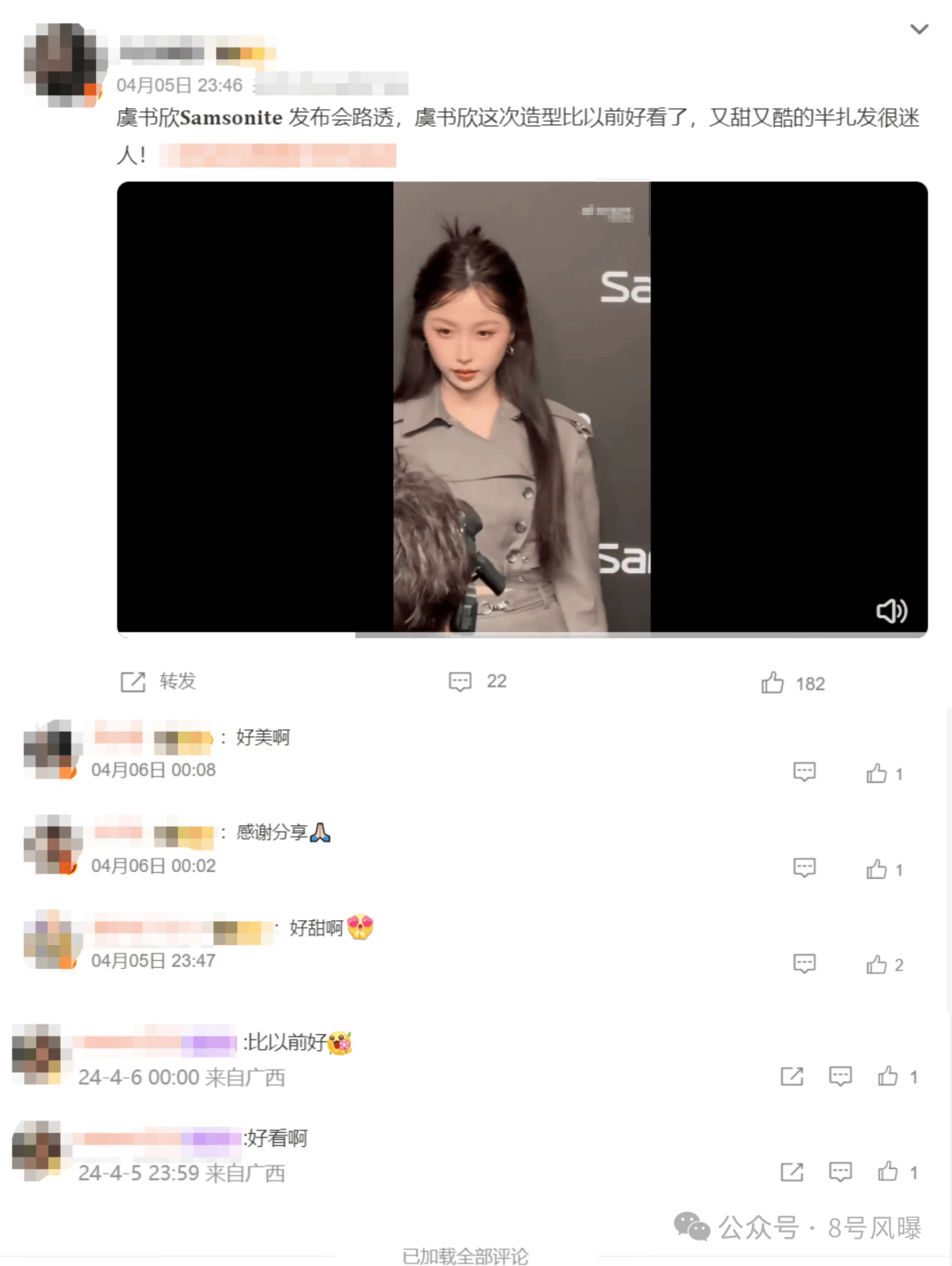Toggle the video sound icon
Viewport: 952px width, 1266px height.
[891, 611]
